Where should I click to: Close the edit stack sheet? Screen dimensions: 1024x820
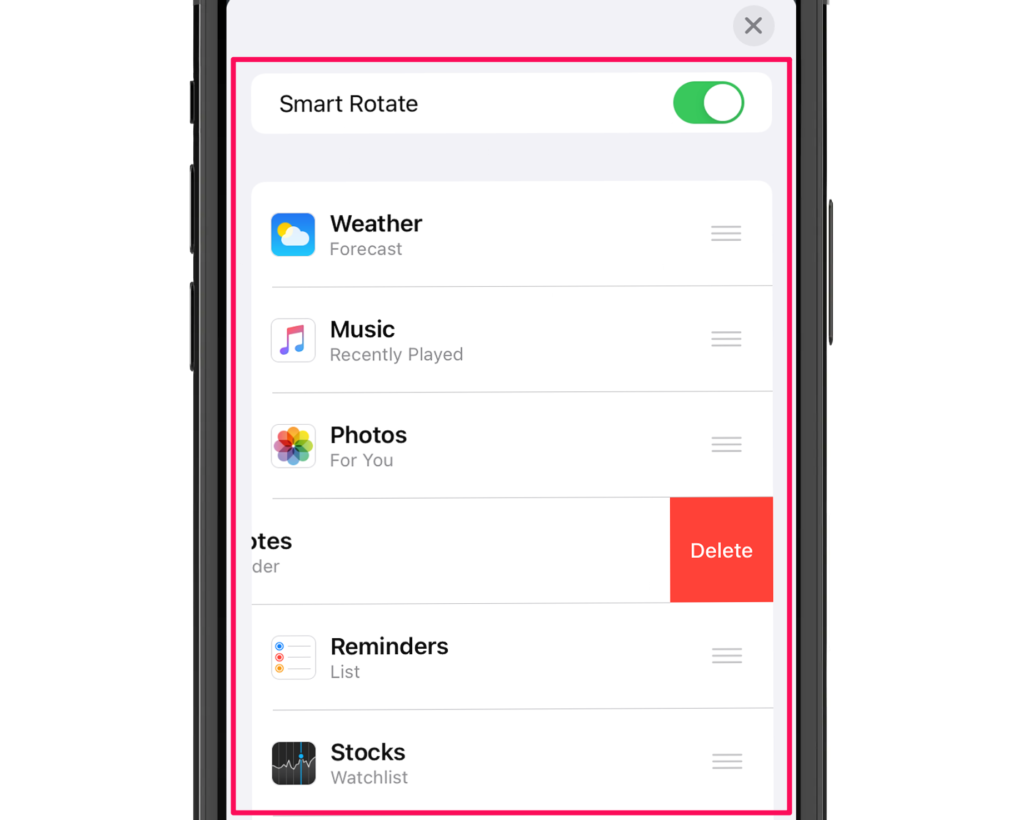[x=753, y=26]
